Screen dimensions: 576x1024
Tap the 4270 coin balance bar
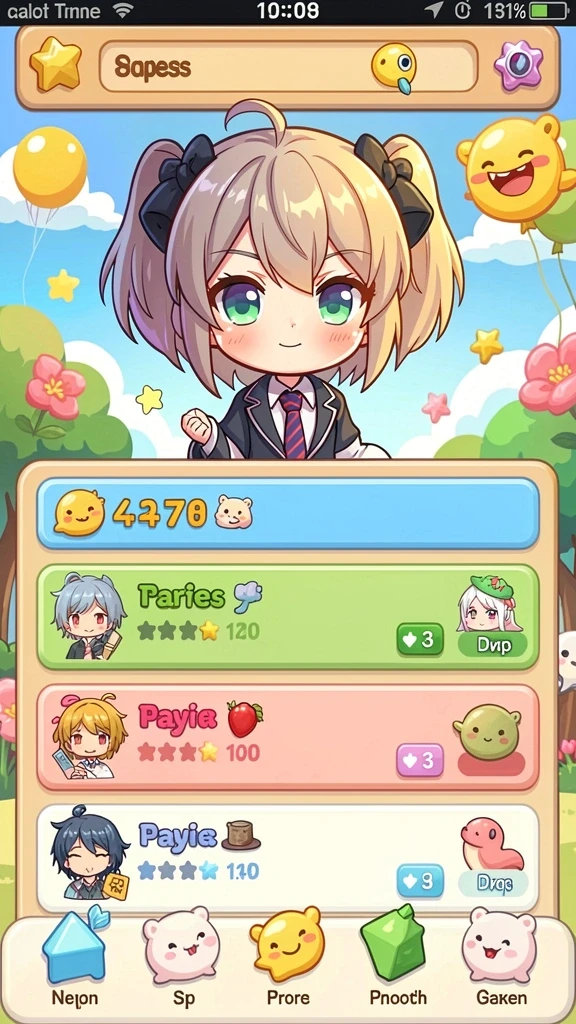(288, 513)
